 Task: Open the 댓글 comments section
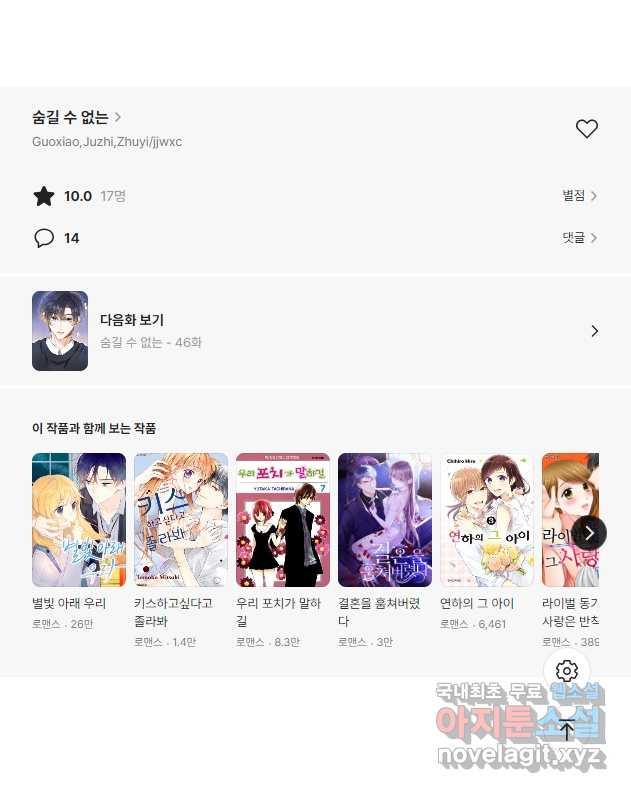click(x=579, y=238)
